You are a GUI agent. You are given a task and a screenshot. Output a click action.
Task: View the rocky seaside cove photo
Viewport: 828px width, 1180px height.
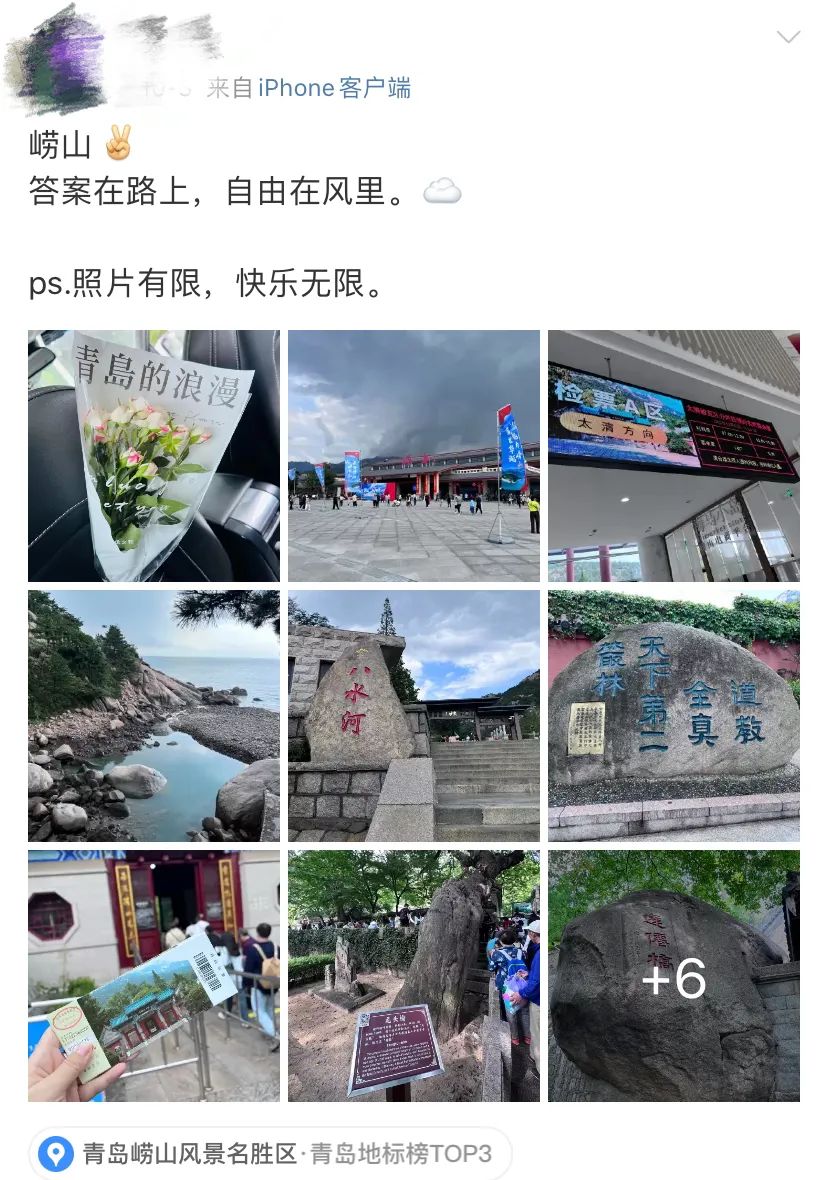pos(154,716)
